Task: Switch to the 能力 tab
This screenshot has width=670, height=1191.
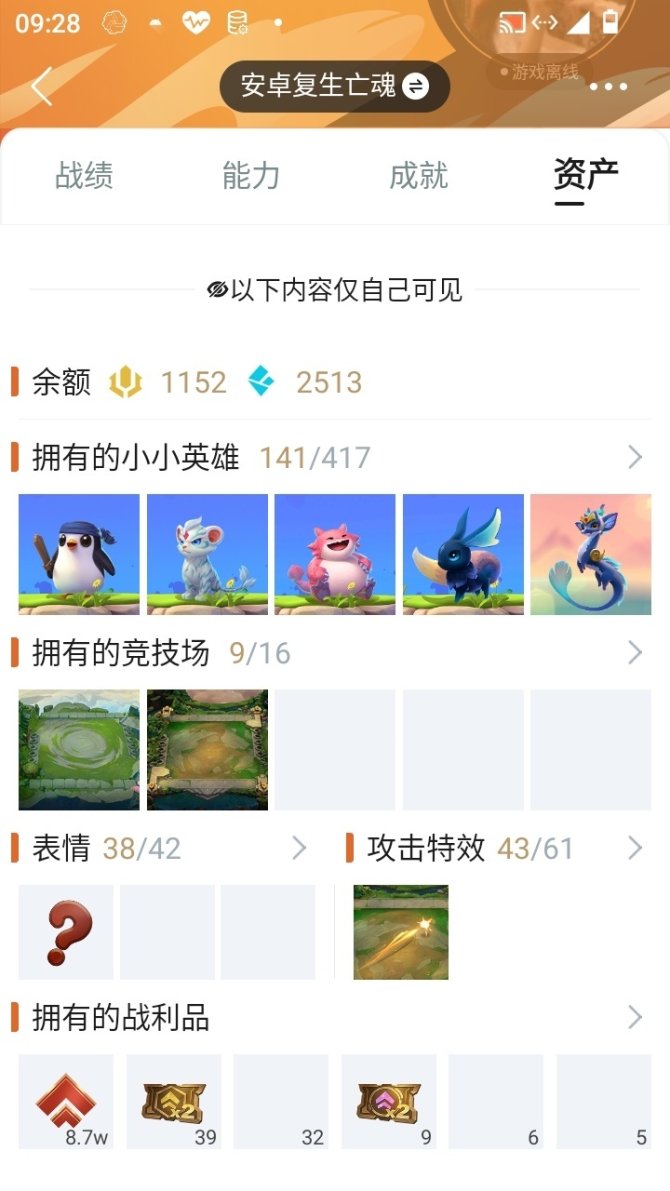Action: [251, 176]
